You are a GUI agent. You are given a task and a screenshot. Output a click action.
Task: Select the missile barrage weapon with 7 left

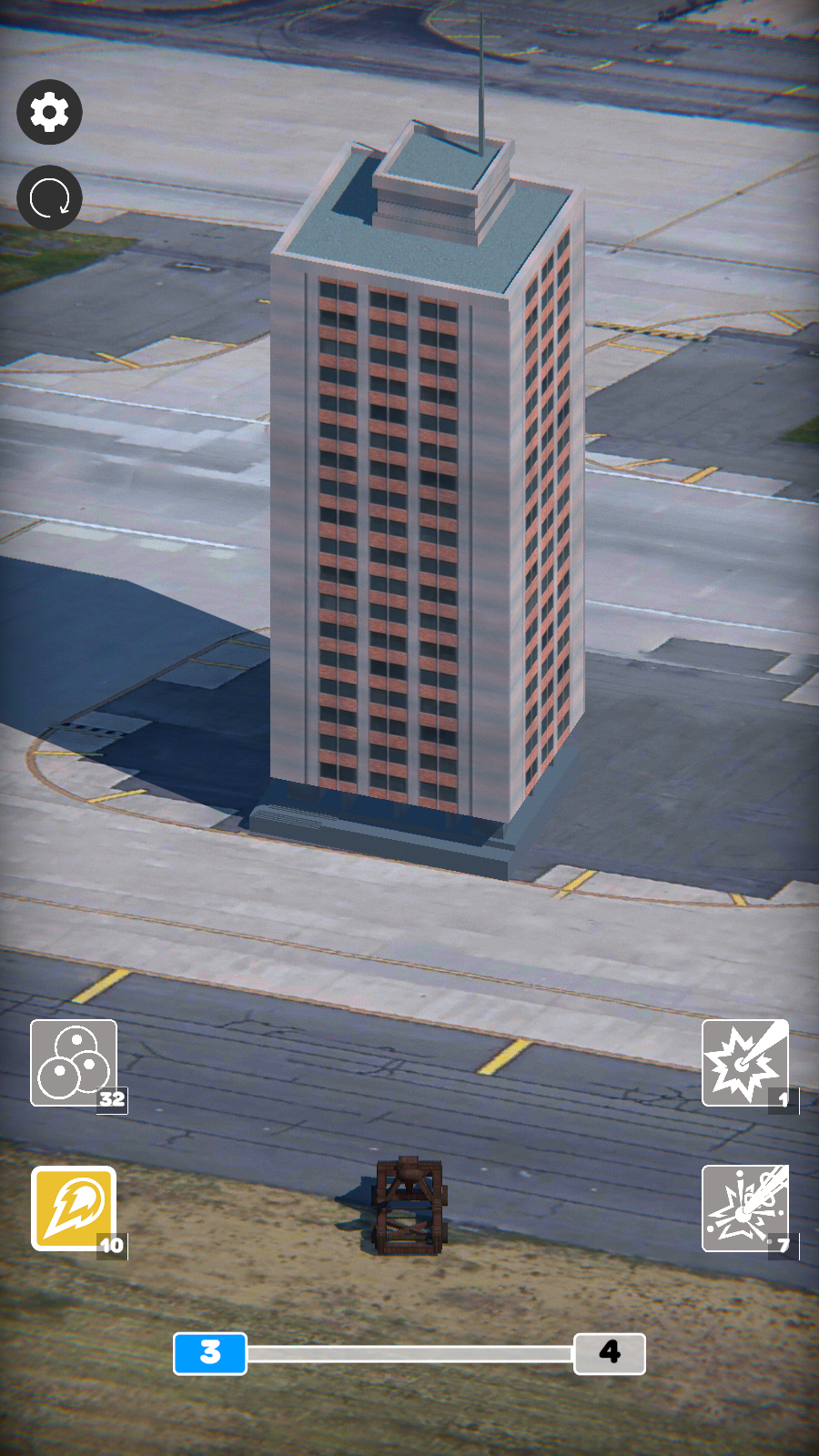click(744, 1208)
